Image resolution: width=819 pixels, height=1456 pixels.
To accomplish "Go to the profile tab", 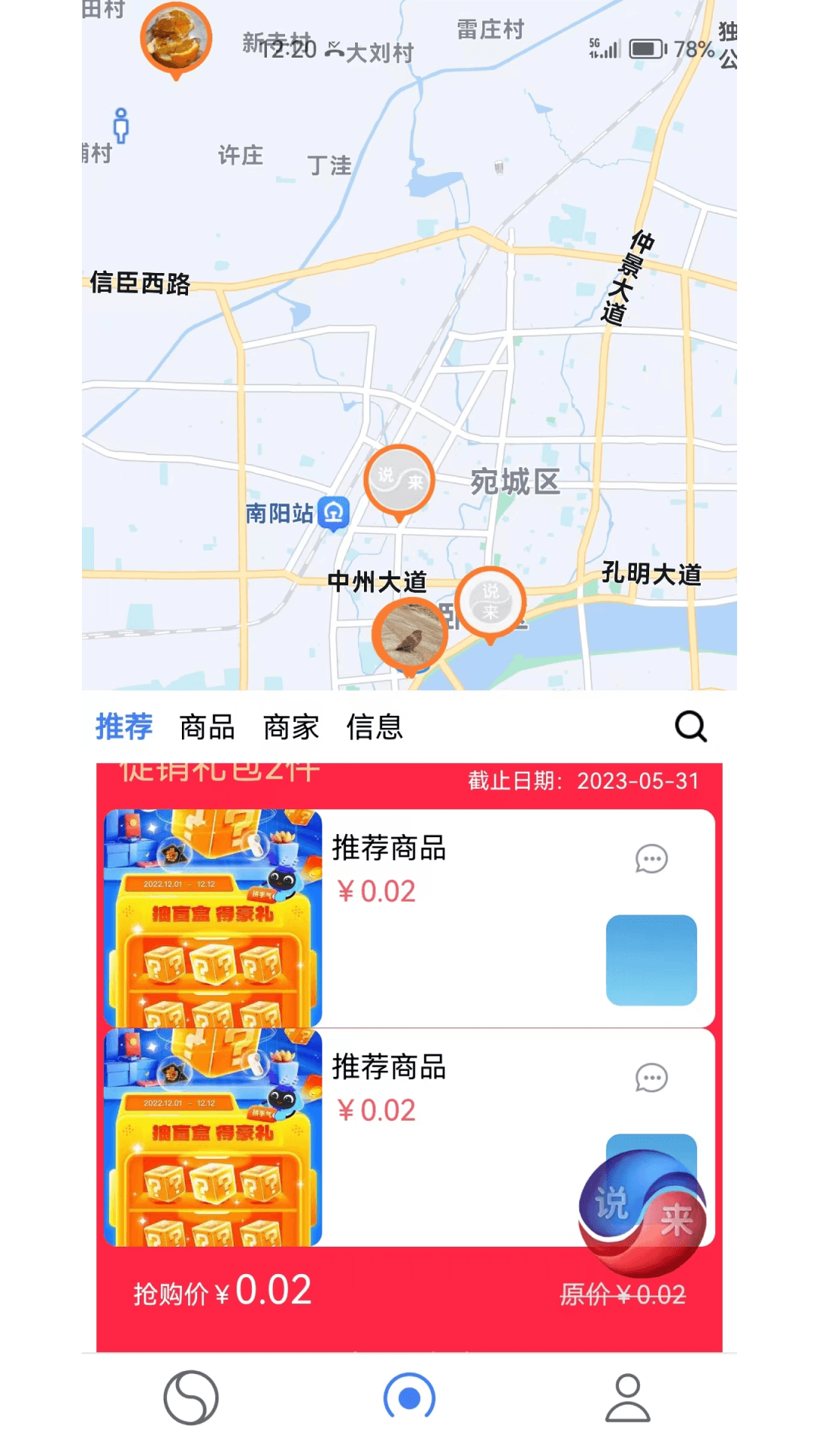I will coord(628,1398).
